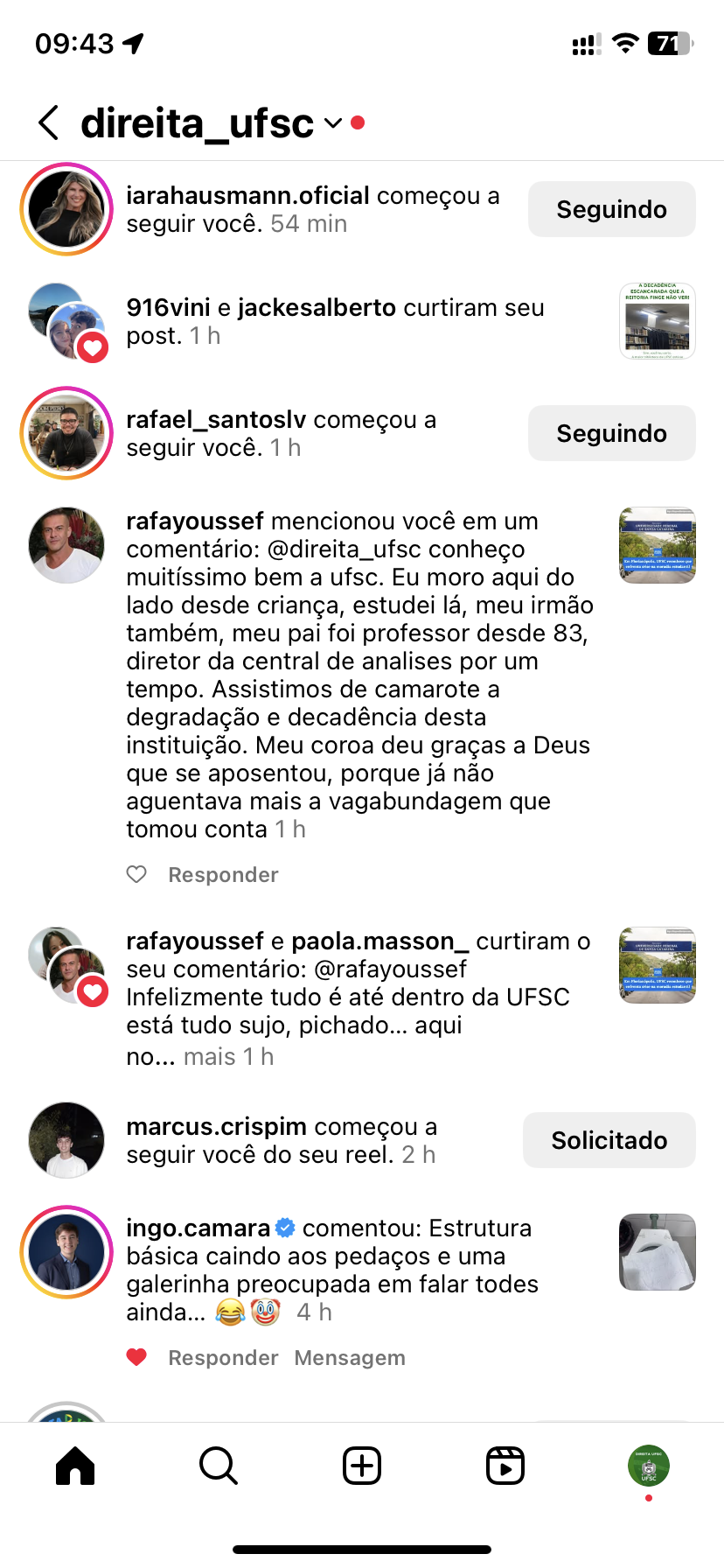Switch to the search tab
The width and height of the screenshot is (724, 1568).
pyautogui.click(x=218, y=1466)
